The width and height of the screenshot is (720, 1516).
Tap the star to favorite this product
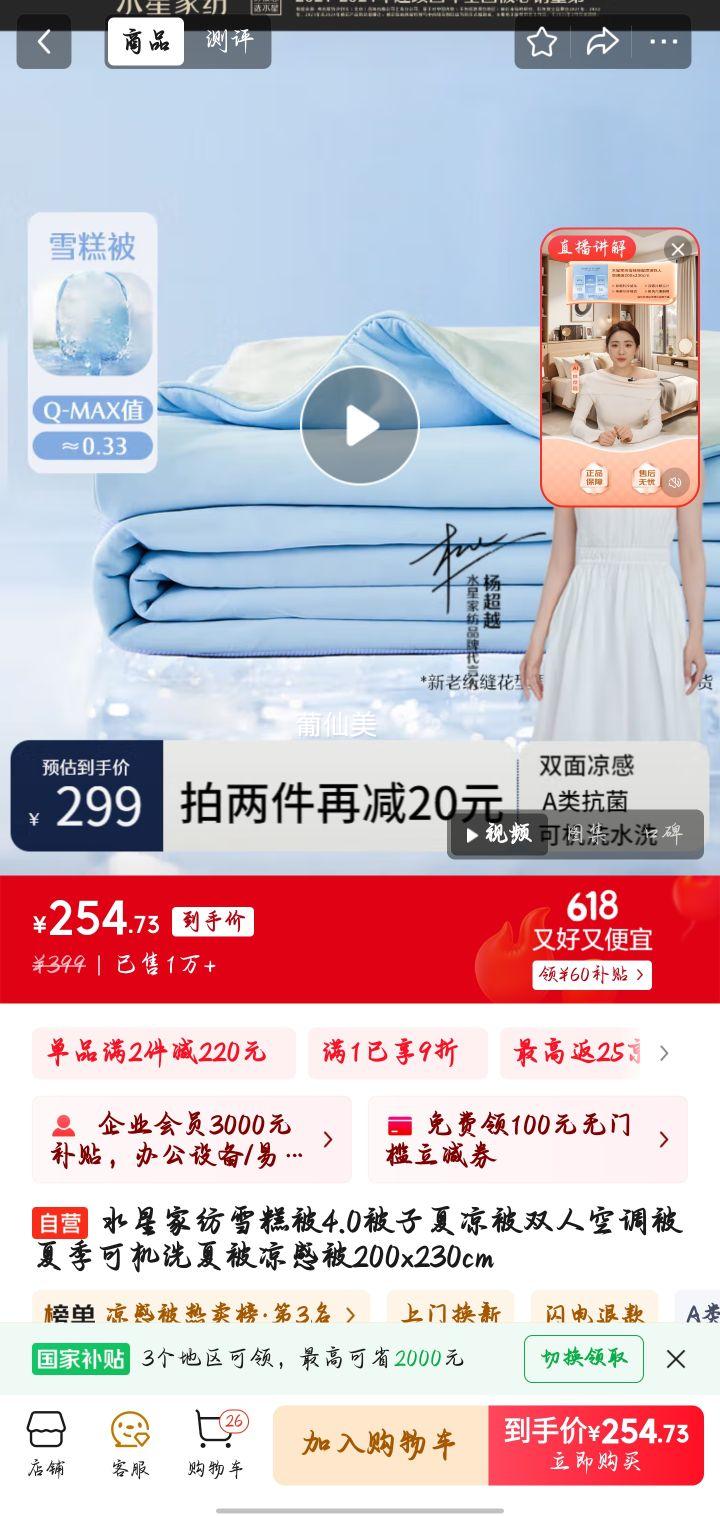541,43
